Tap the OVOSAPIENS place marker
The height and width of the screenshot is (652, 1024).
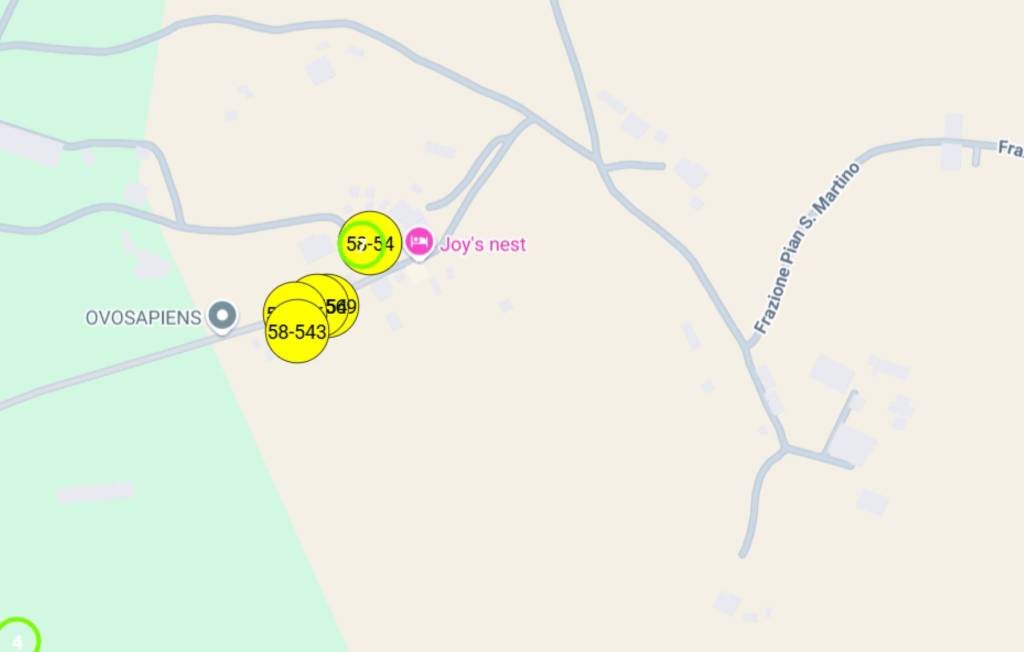[x=221, y=316]
